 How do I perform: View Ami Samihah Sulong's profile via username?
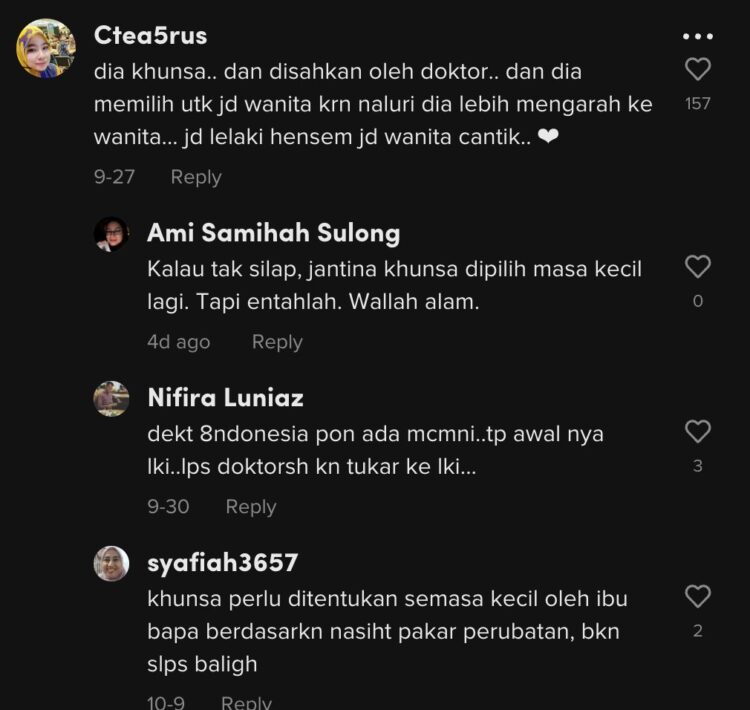pos(273,234)
